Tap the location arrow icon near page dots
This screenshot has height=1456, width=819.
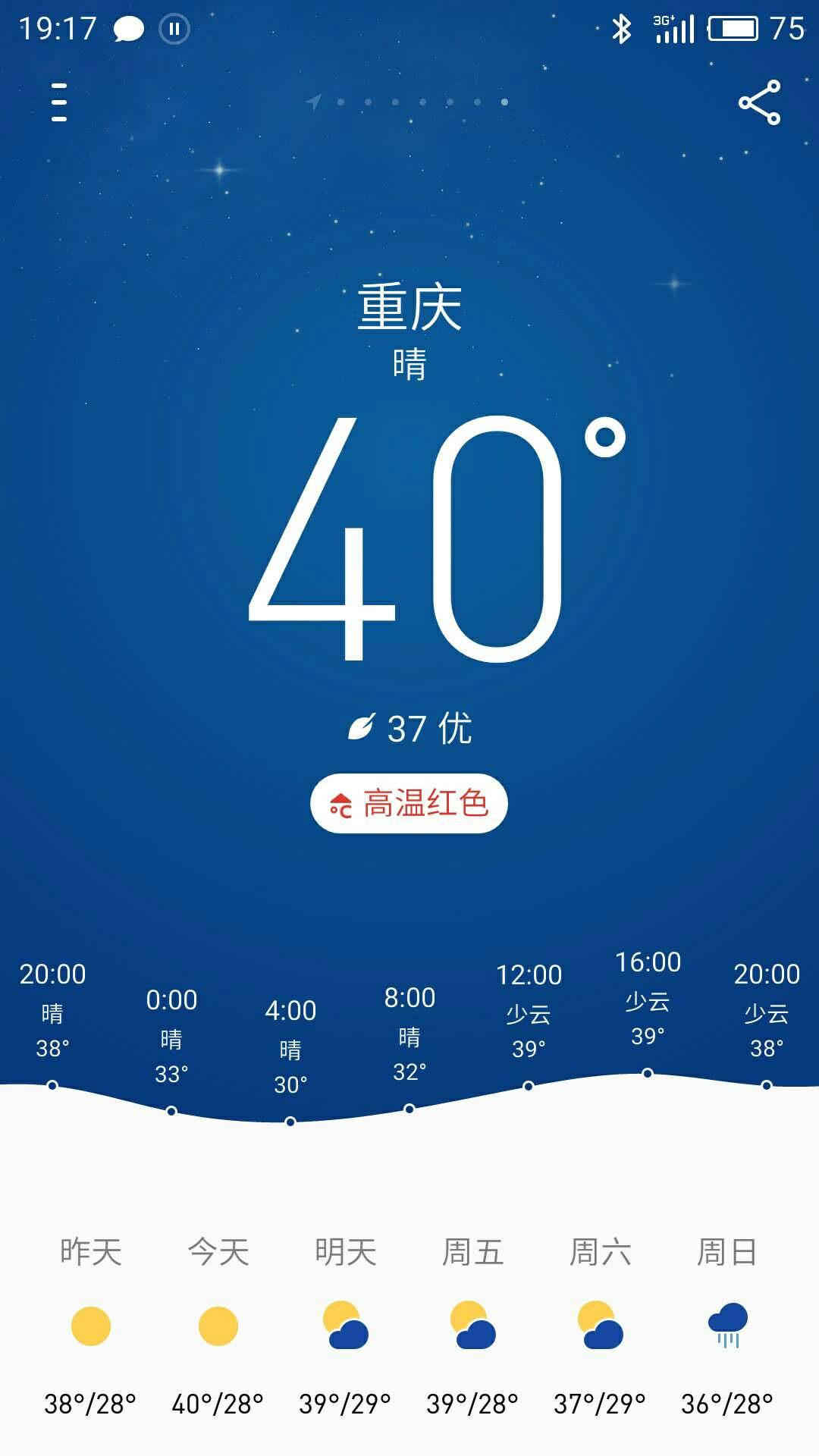point(315,101)
